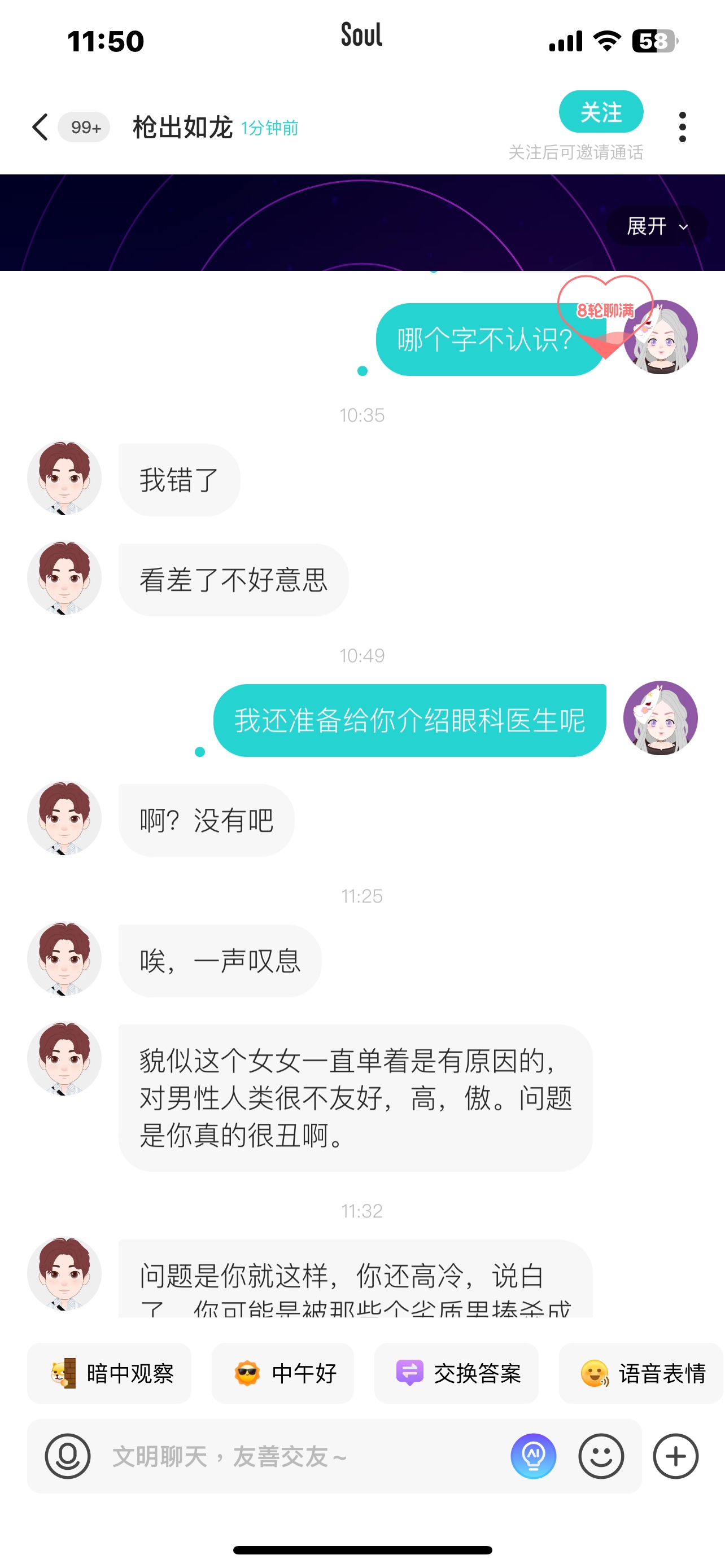Viewport: 725px width, 1568px height.
Task: Expand the banner with 展开
Action: (x=657, y=226)
